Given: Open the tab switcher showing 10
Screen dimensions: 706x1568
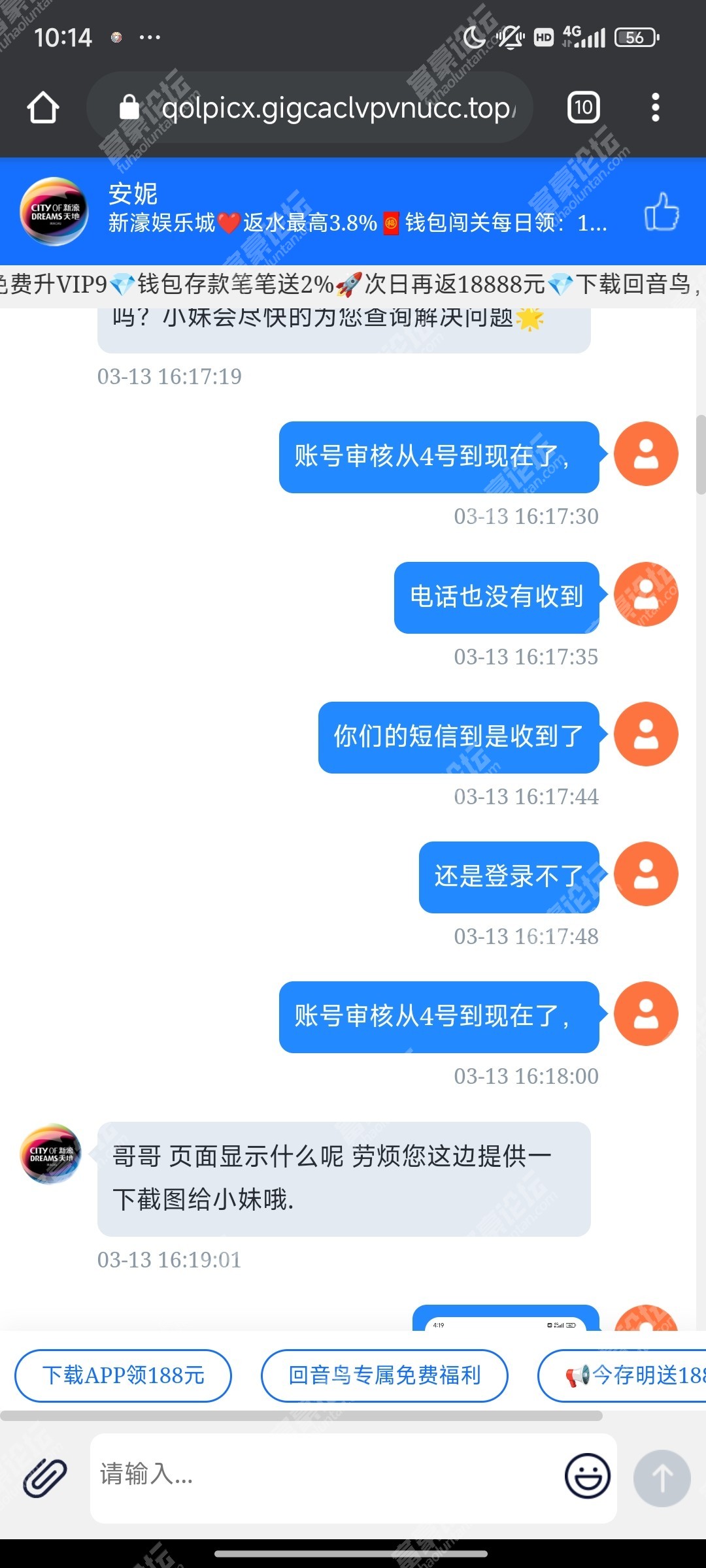Looking at the screenshot, I should [584, 108].
